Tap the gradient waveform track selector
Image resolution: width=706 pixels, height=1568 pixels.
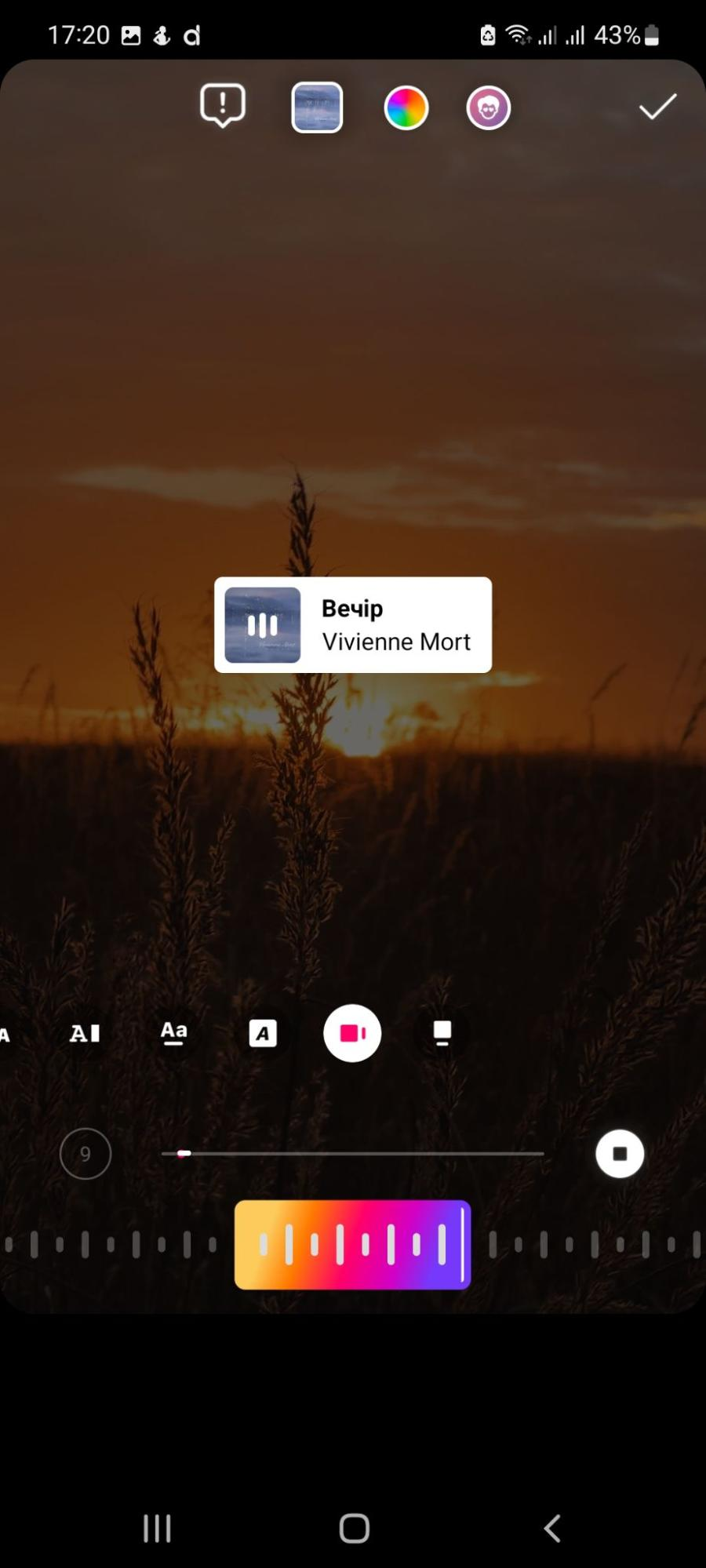(352, 1244)
